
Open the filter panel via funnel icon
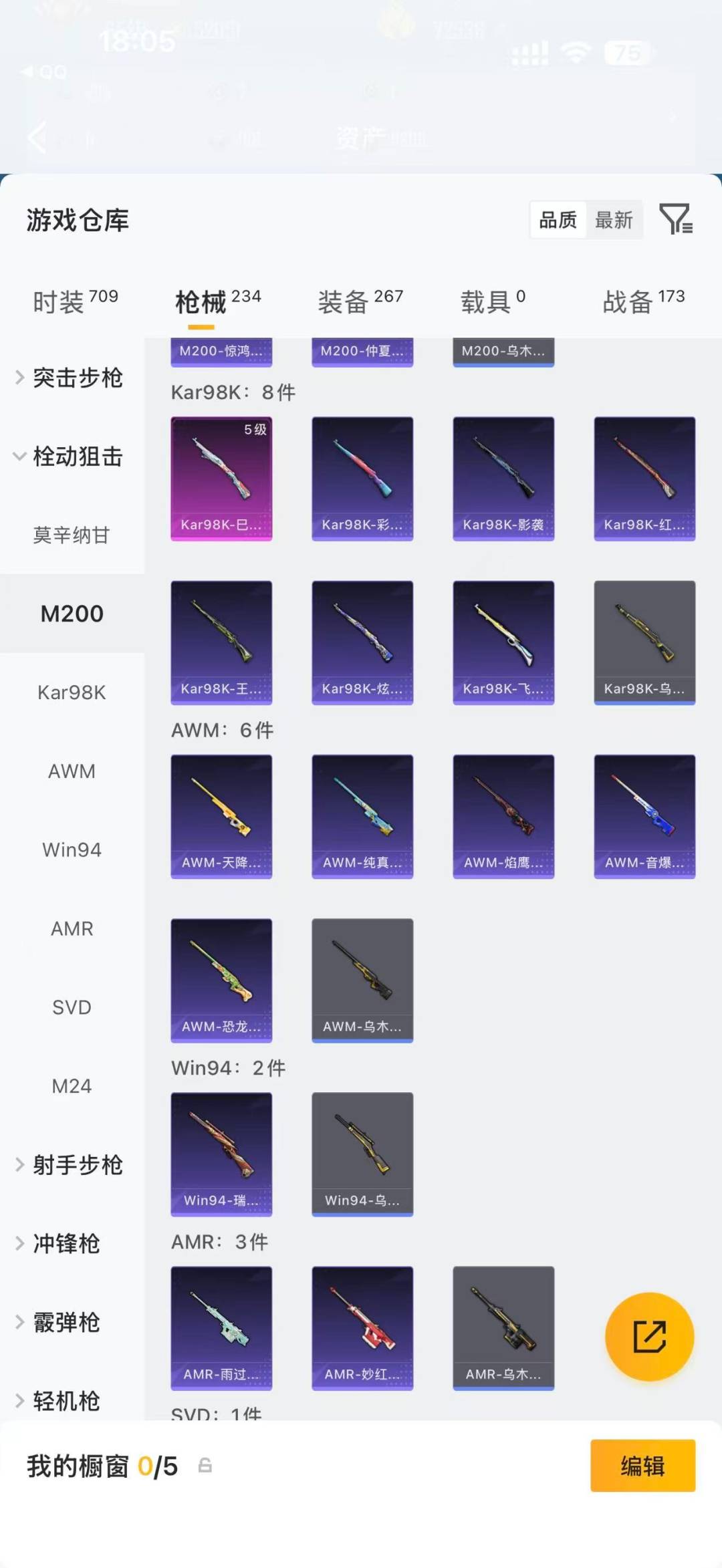click(x=677, y=219)
